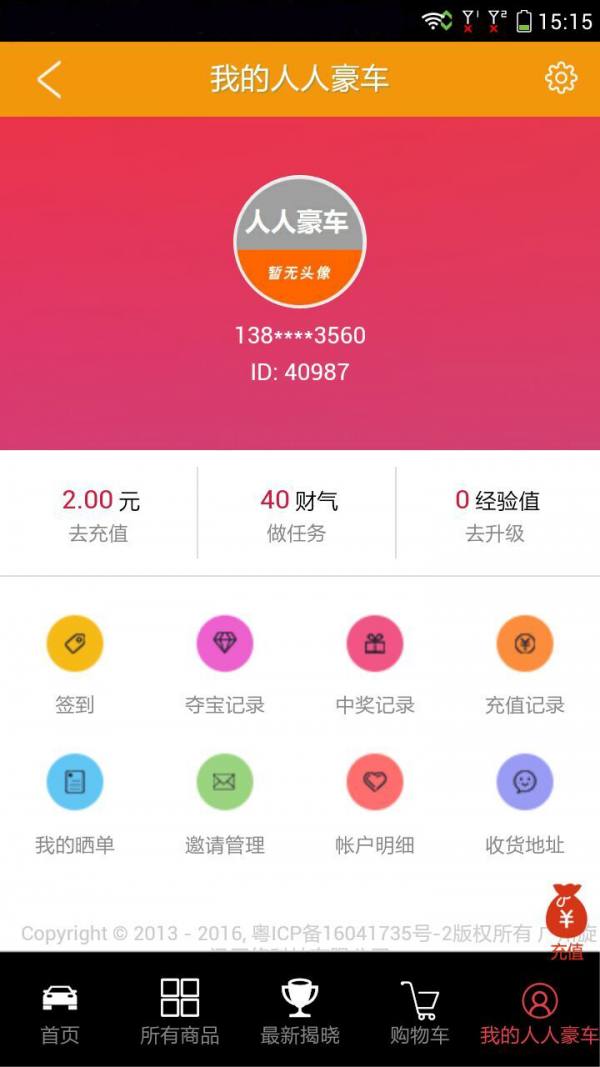Tap the floating 充值 money bag button
Viewport: 600px width, 1067px height.
coord(566,920)
